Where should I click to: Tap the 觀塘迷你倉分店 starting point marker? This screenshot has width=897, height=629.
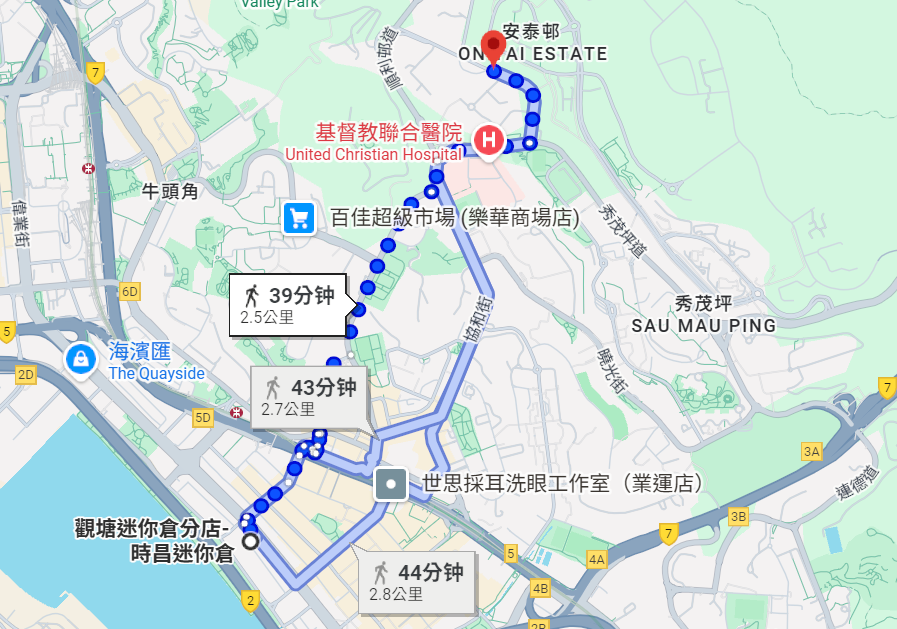(x=250, y=541)
